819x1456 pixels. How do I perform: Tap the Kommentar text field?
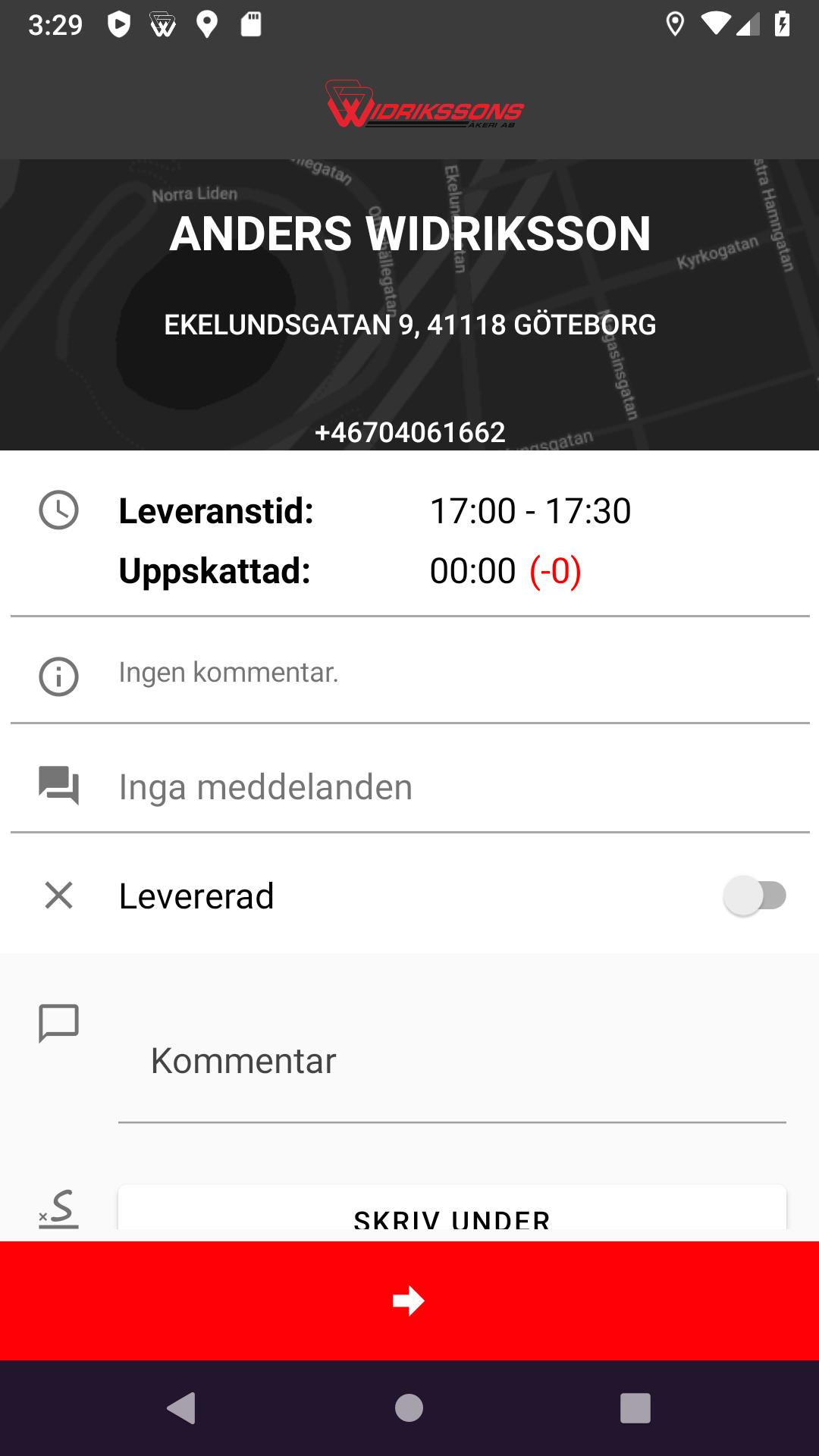(x=452, y=1061)
